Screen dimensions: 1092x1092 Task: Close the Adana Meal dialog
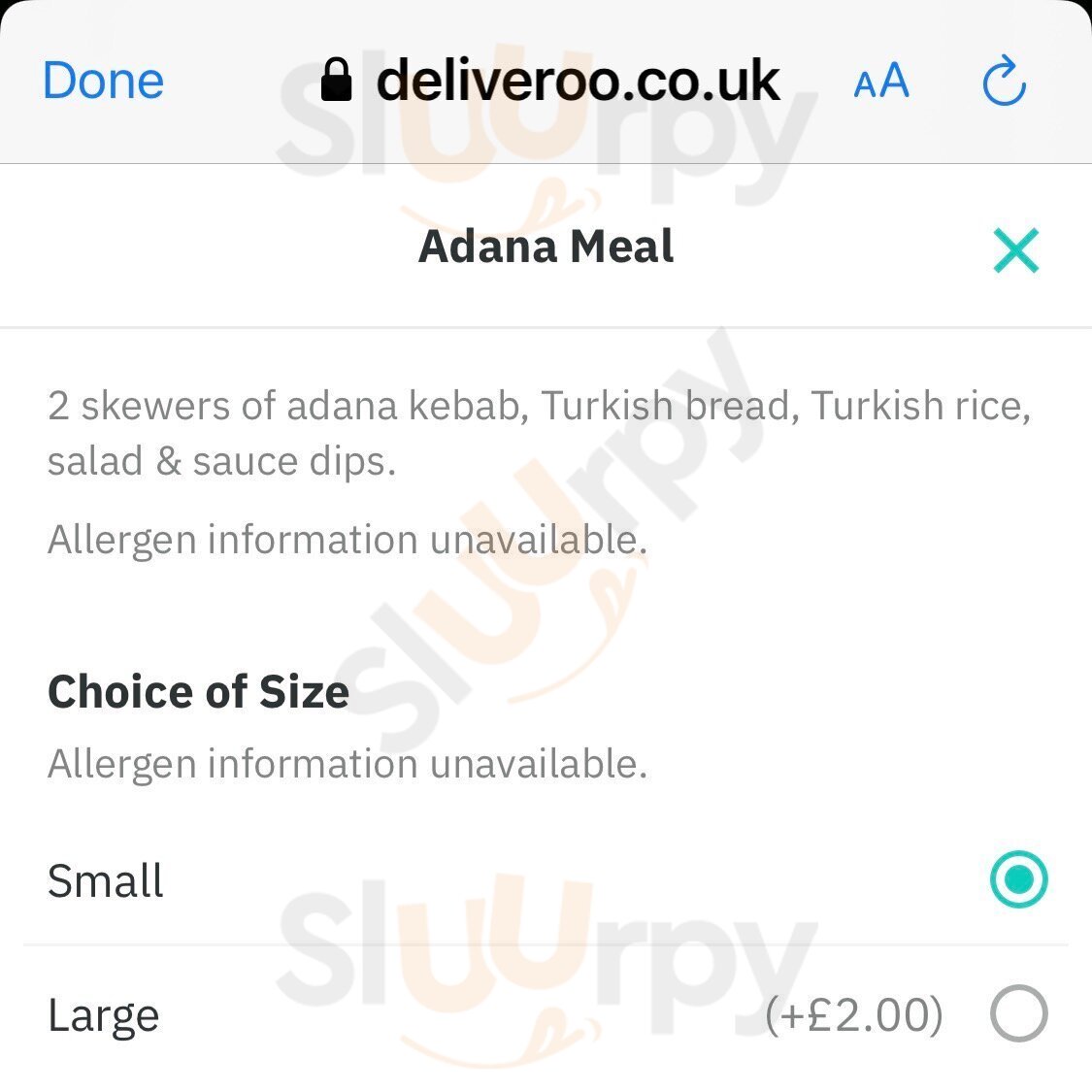tap(1015, 249)
